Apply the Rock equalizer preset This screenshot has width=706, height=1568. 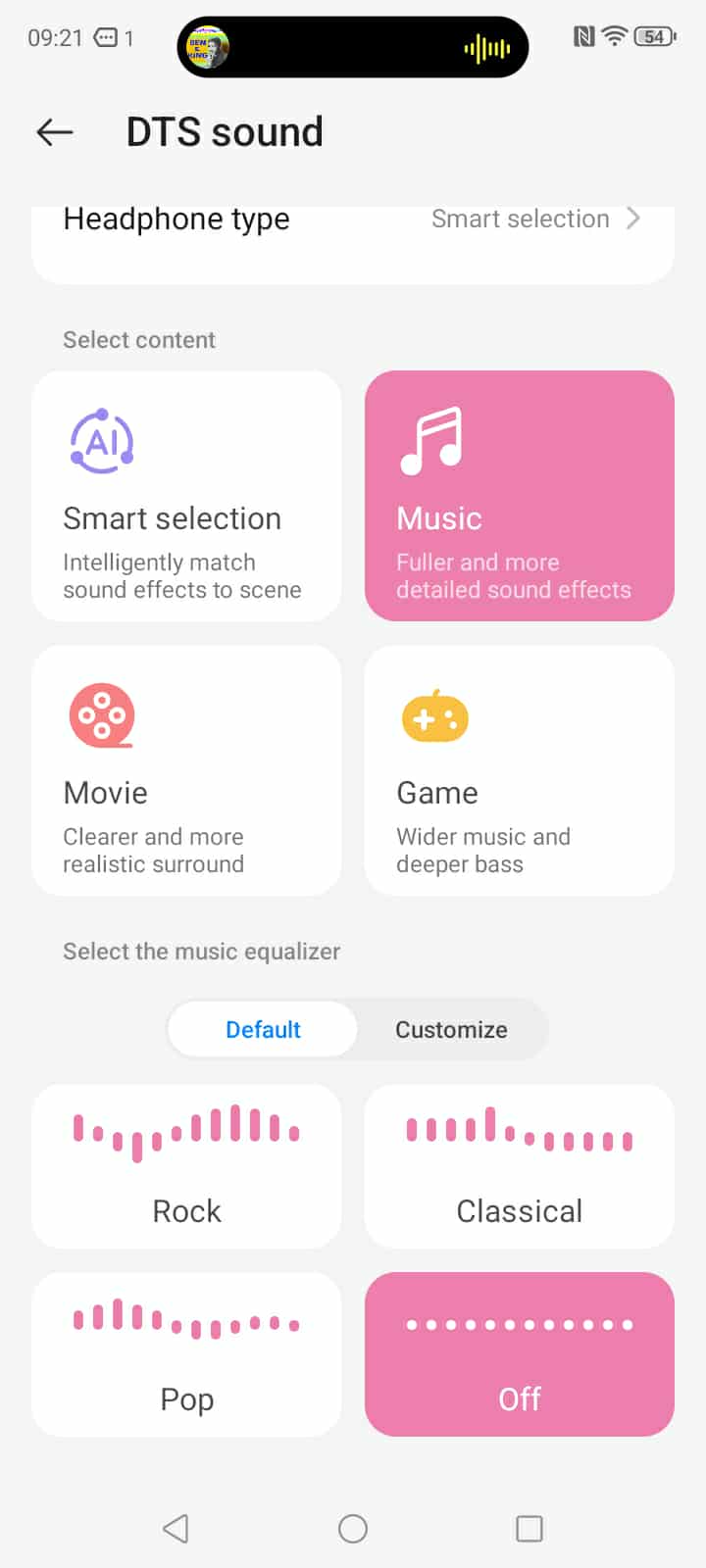click(x=186, y=1166)
